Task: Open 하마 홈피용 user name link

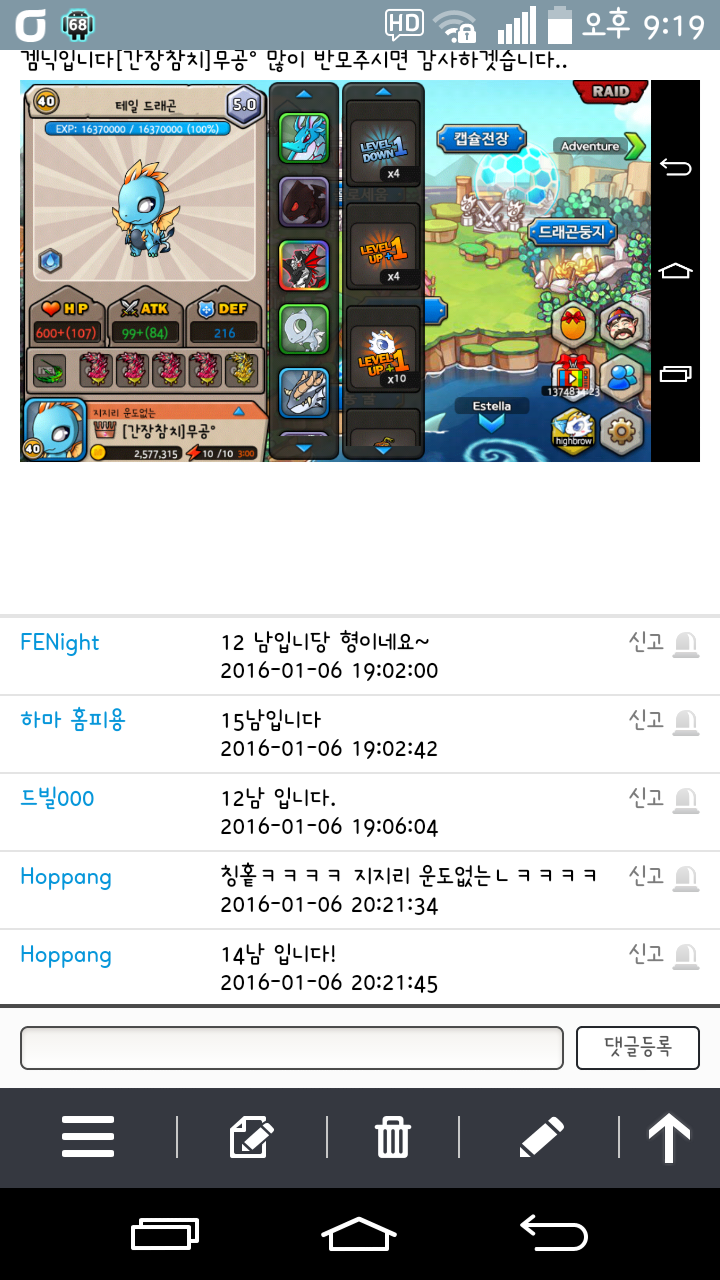Action: 73,720
